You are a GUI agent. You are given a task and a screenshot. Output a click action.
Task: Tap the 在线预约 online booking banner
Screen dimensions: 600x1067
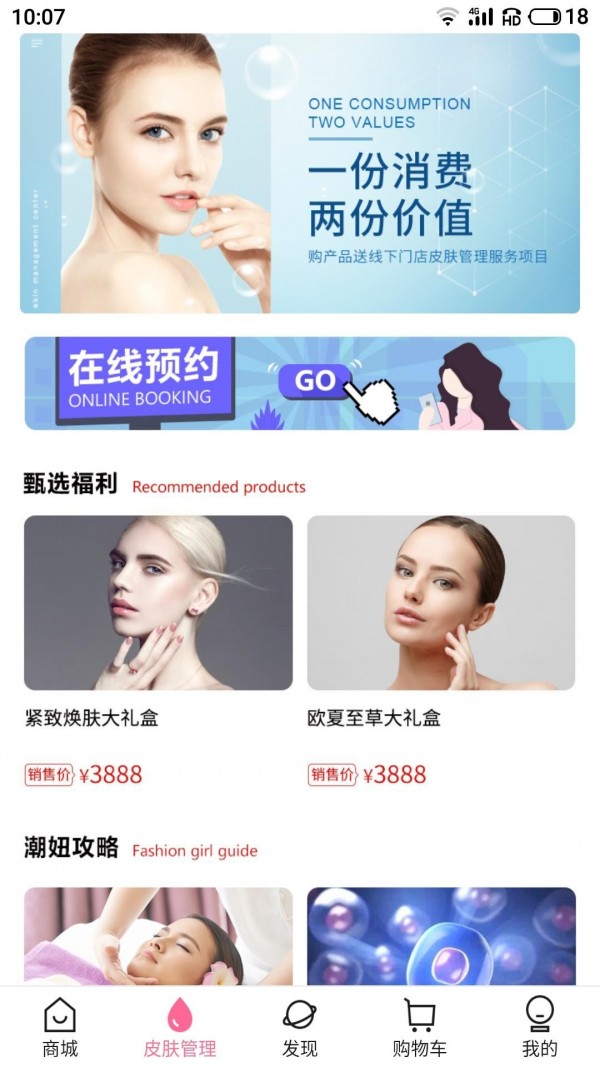coord(300,383)
